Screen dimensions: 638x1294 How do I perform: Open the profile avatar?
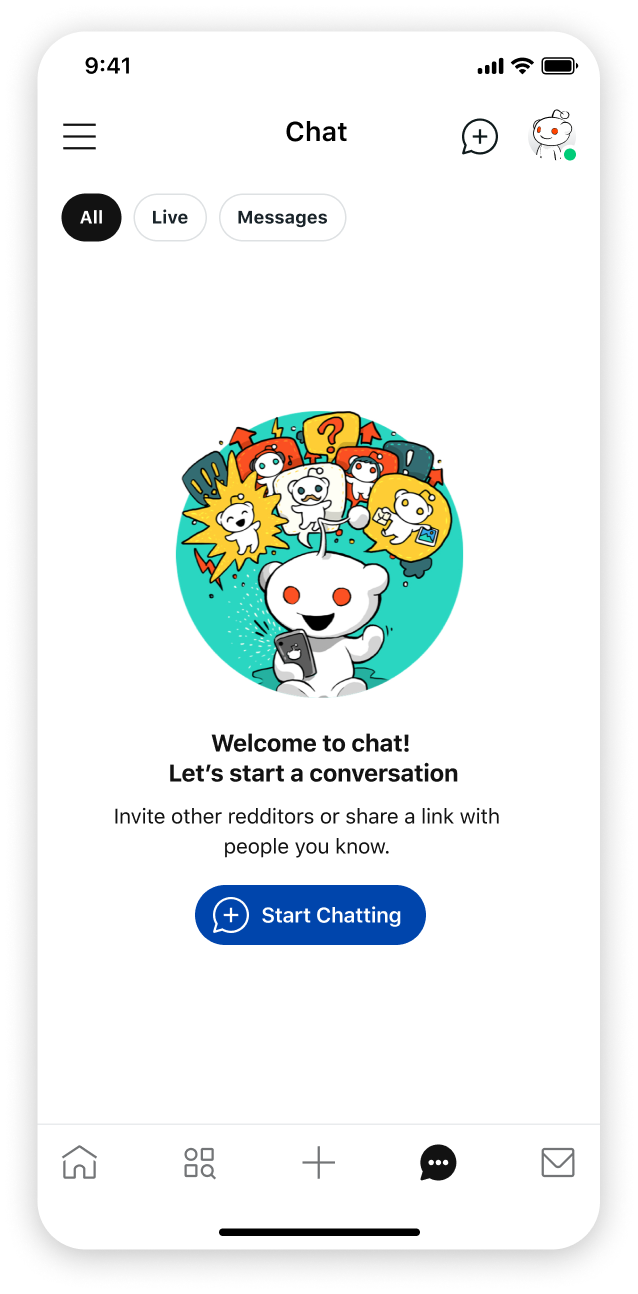pyautogui.click(x=552, y=136)
